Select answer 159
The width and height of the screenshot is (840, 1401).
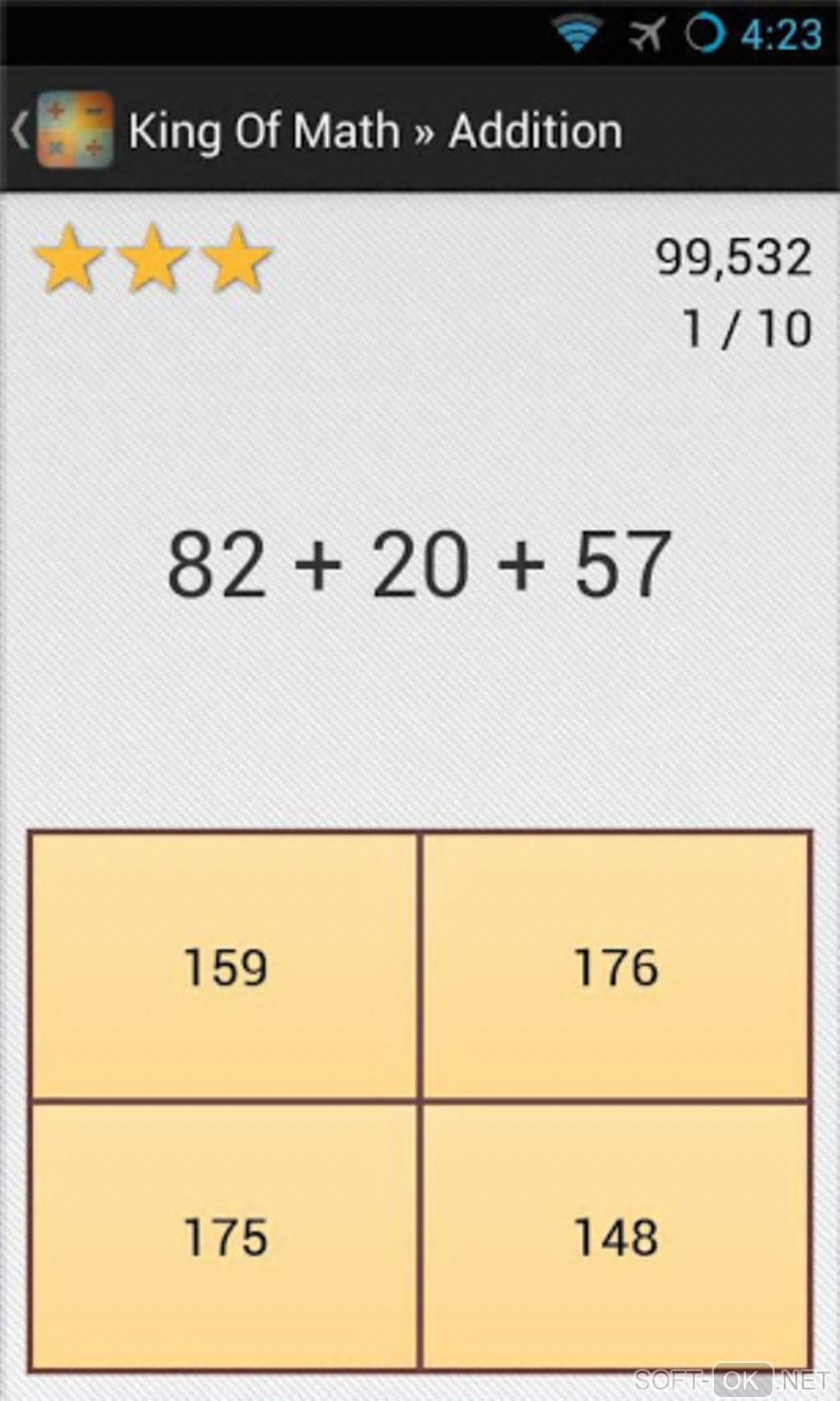click(224, 965)
